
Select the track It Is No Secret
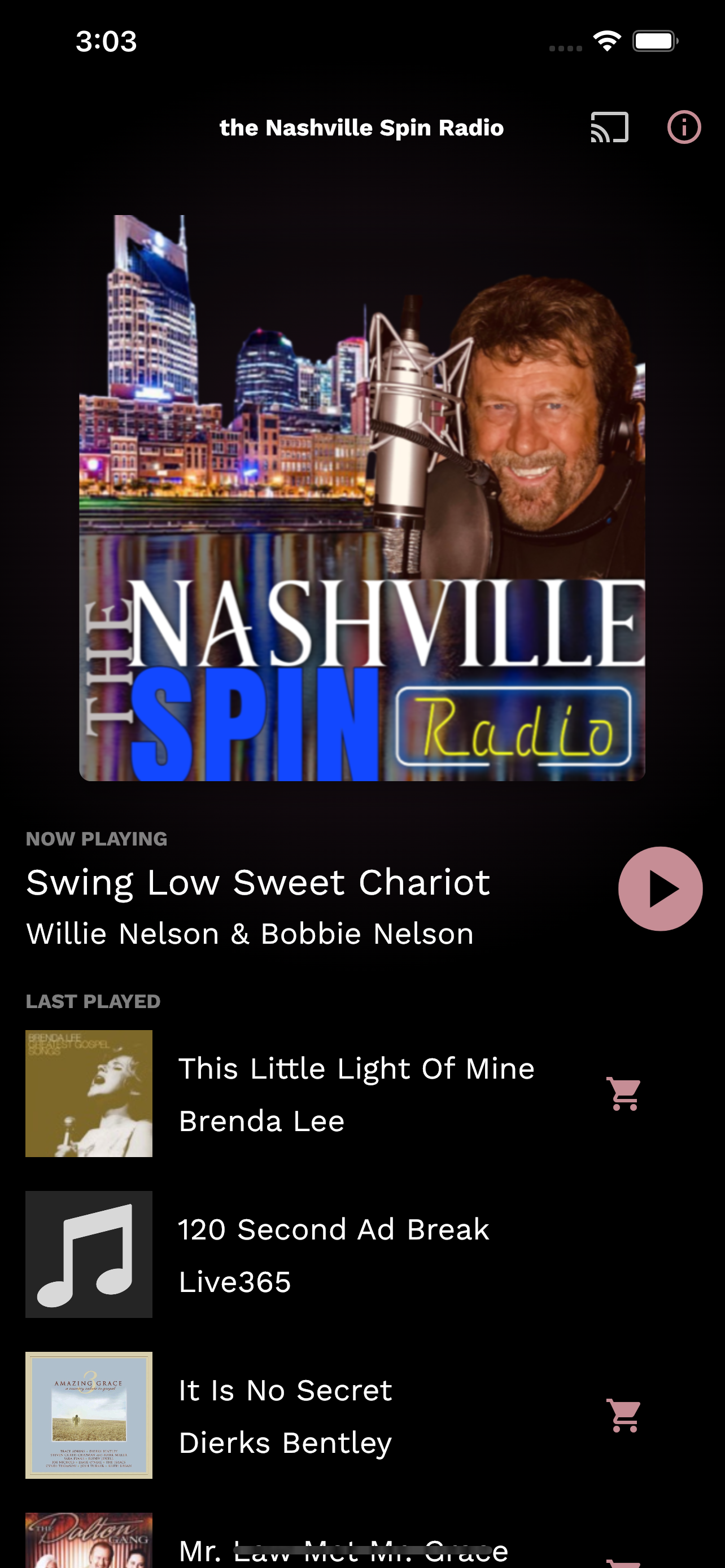(x=286, y=1390)
